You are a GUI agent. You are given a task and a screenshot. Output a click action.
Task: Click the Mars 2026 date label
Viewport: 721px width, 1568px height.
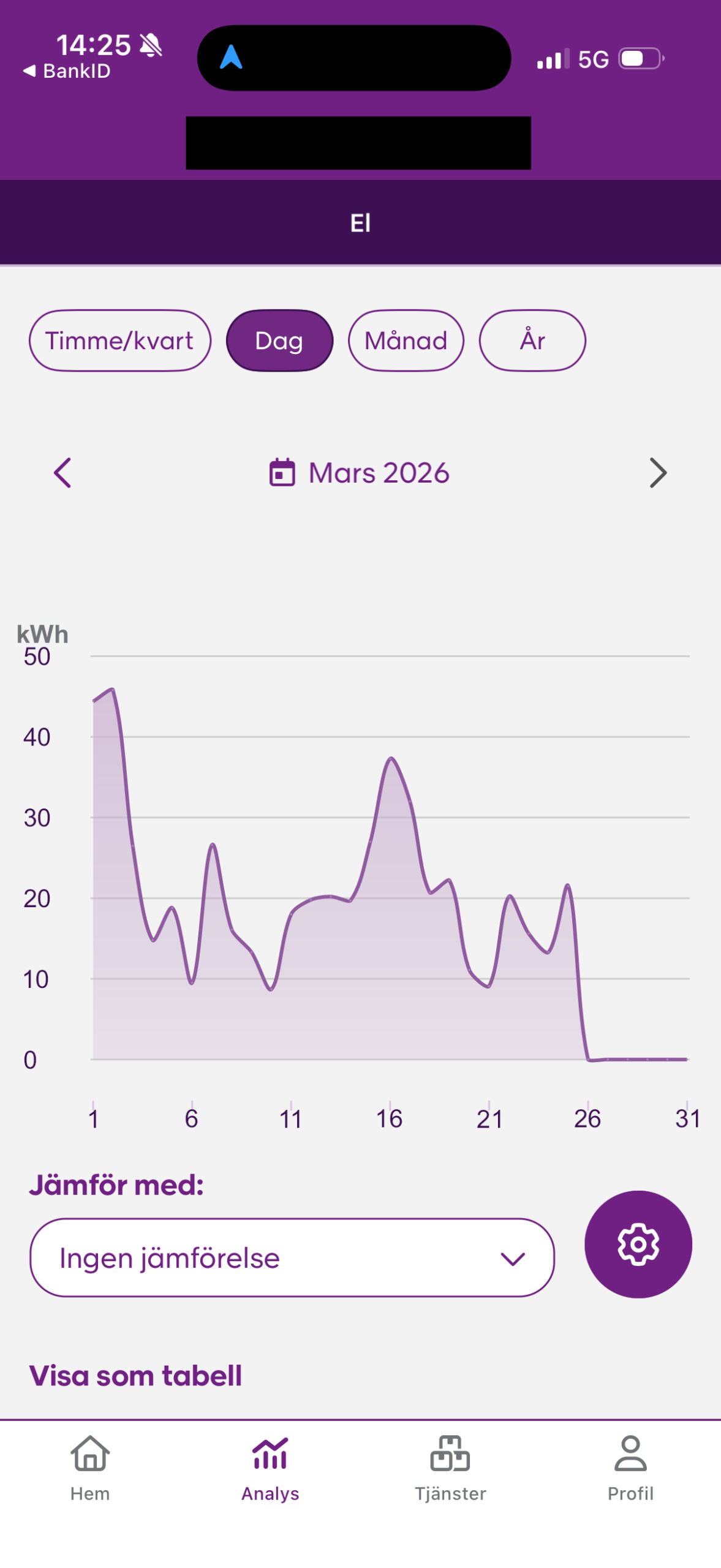pos(379,472)
